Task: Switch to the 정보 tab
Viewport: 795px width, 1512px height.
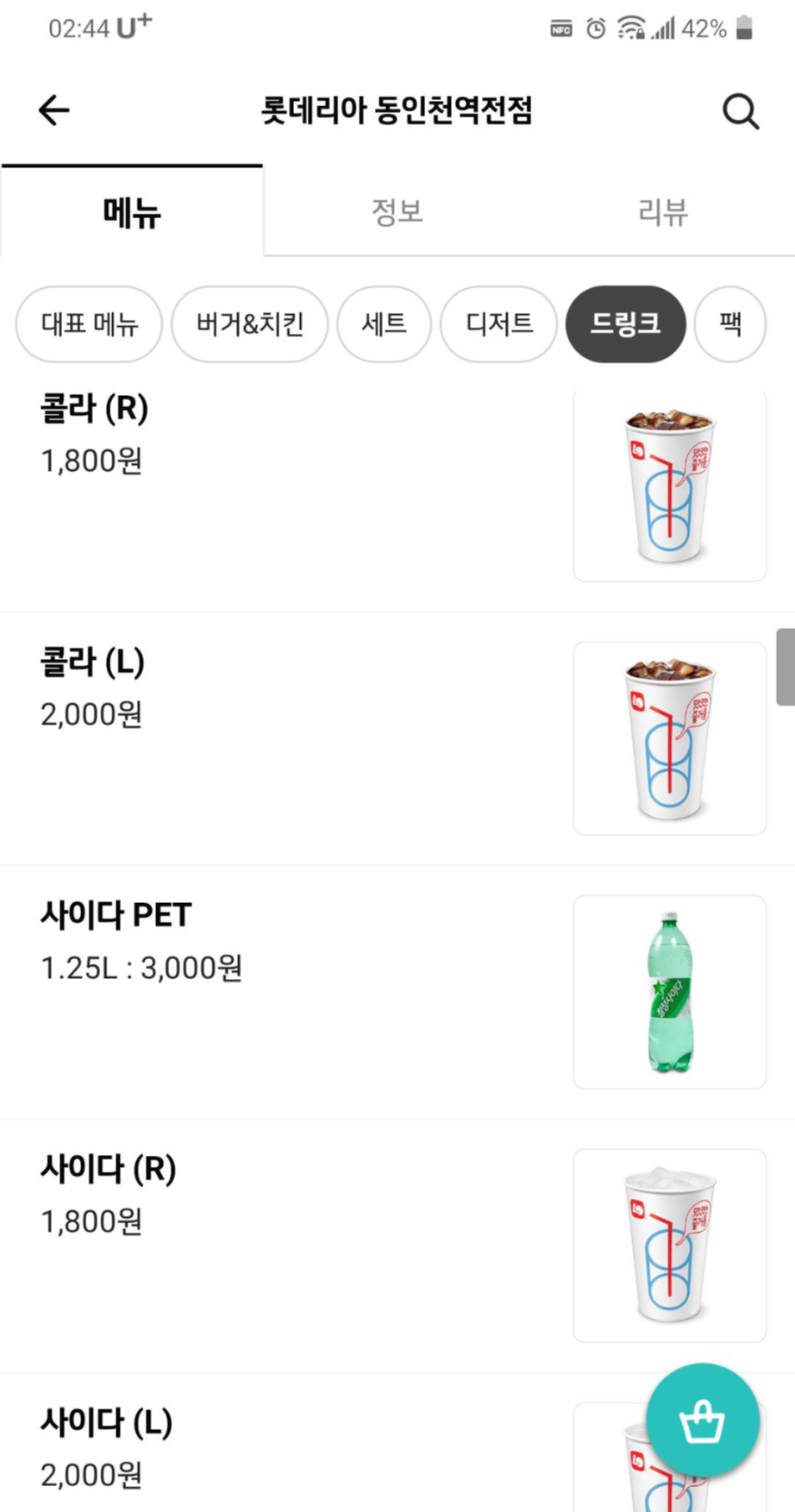Action: click(397, 212)
